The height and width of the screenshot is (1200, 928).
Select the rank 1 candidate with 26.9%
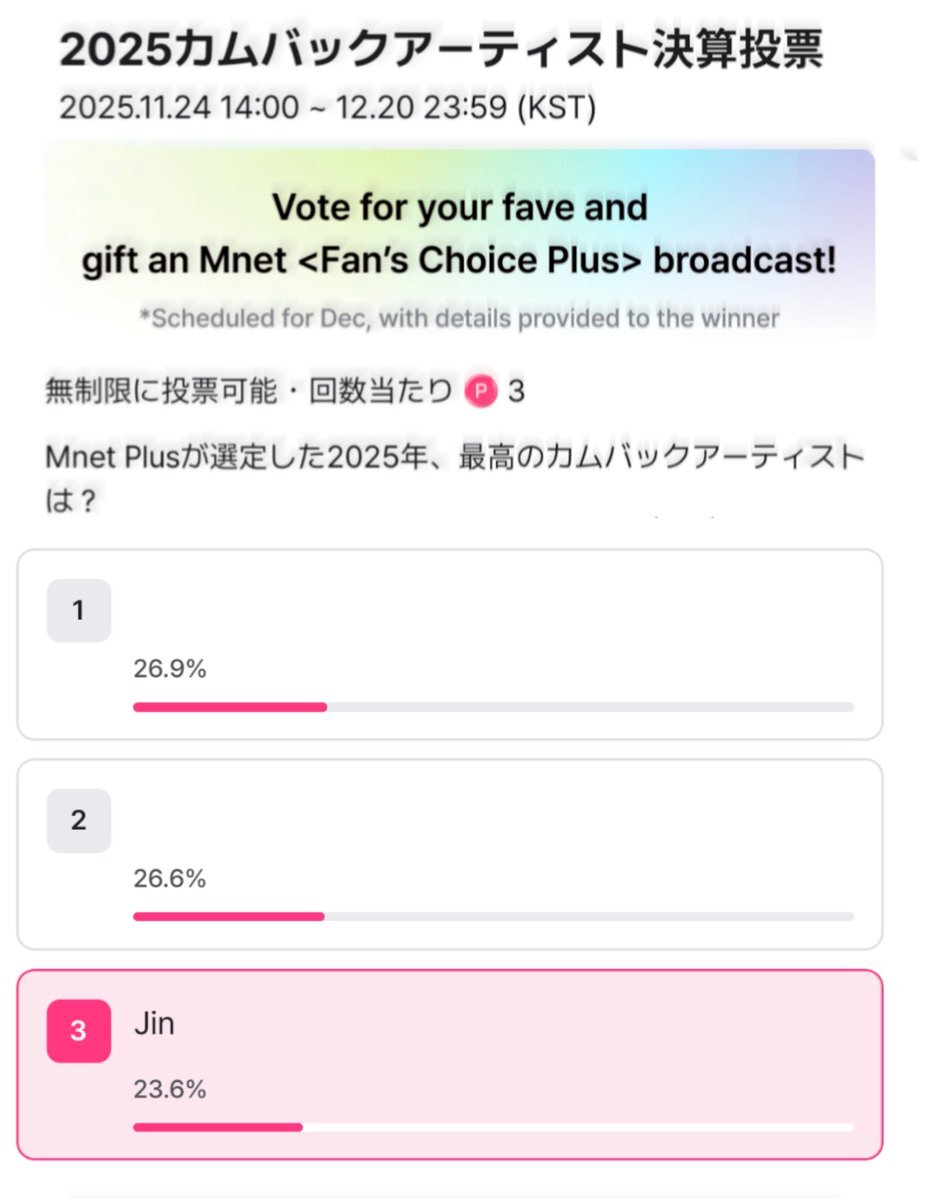coord(450,644)
